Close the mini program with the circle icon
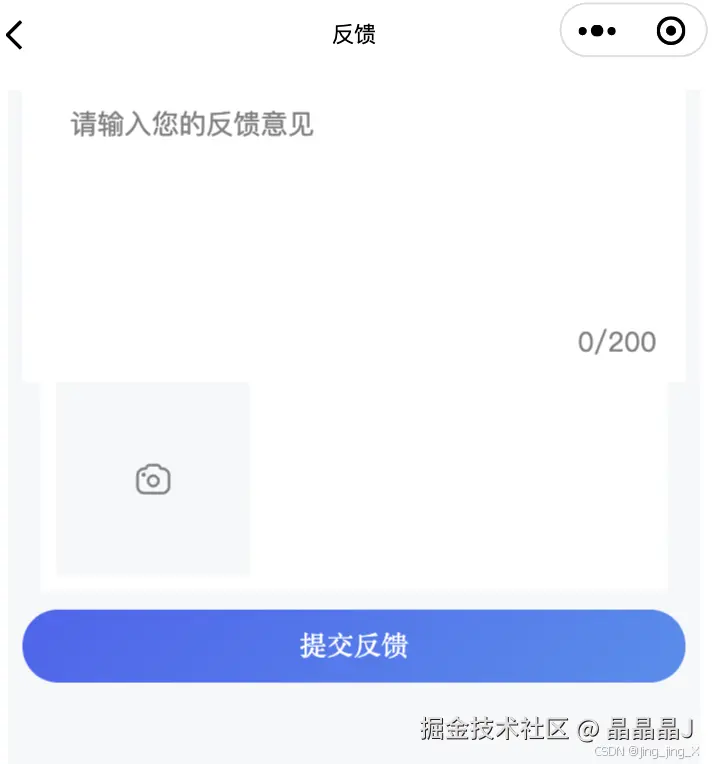 [670, 32]
